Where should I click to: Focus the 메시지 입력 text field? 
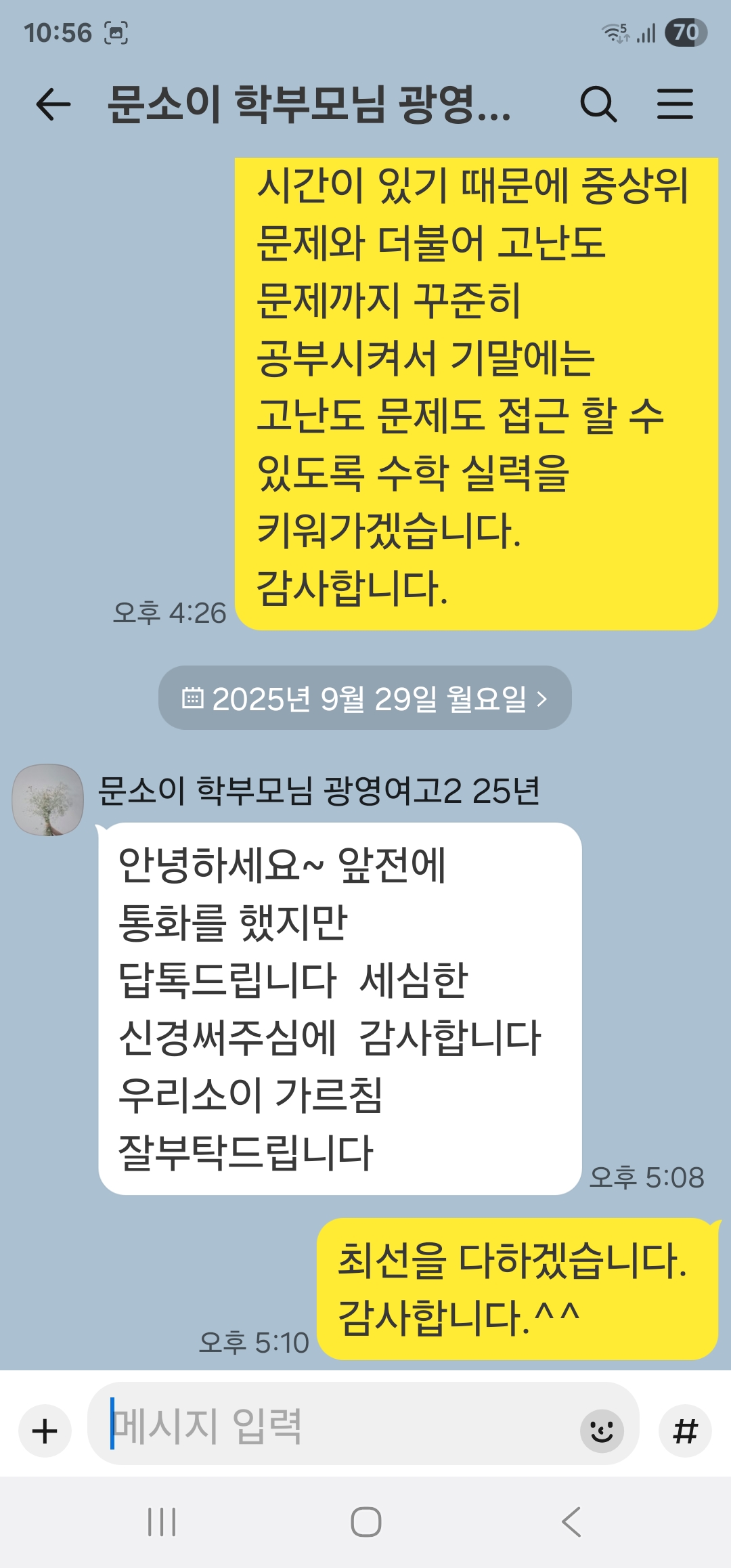(338, 1425)
